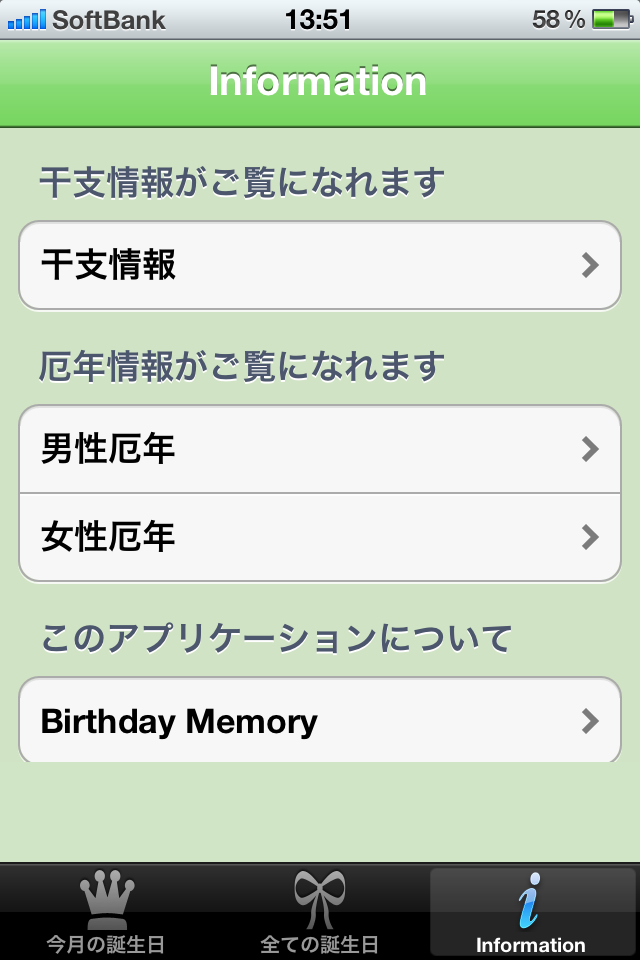Open 女性厄年 information
Image resolution: width=640 pixels, height=960 pixels.
320,537
